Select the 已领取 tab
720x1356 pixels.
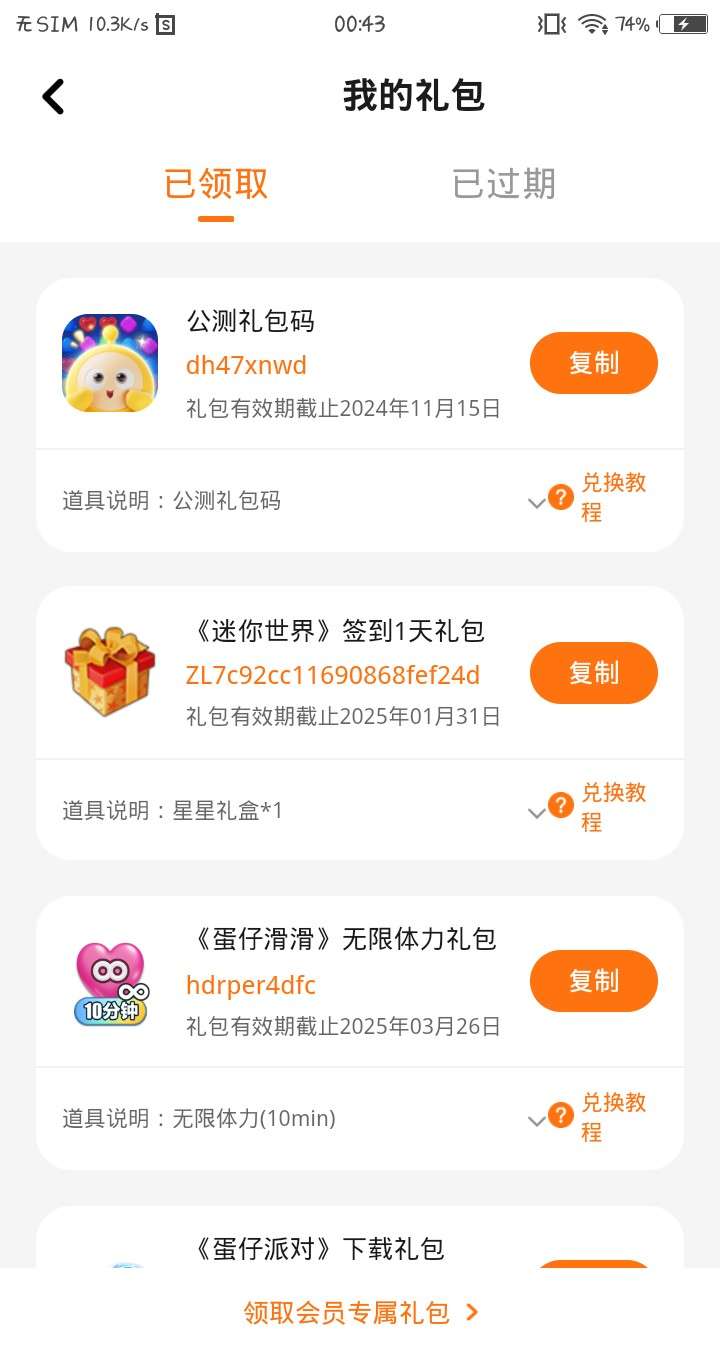pos(216,184)
